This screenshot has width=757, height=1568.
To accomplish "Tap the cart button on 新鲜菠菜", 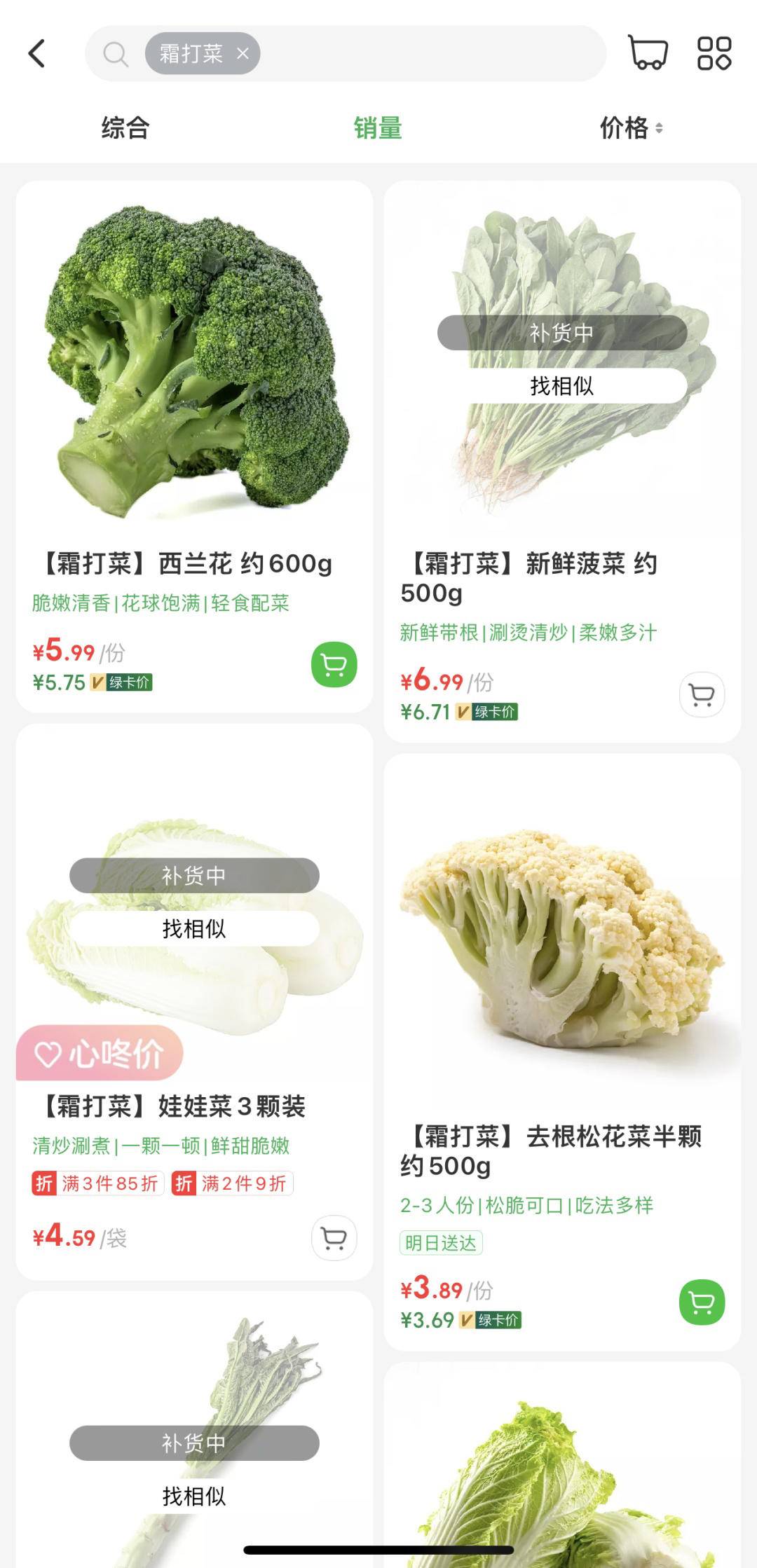I will [x=702, y=694].
